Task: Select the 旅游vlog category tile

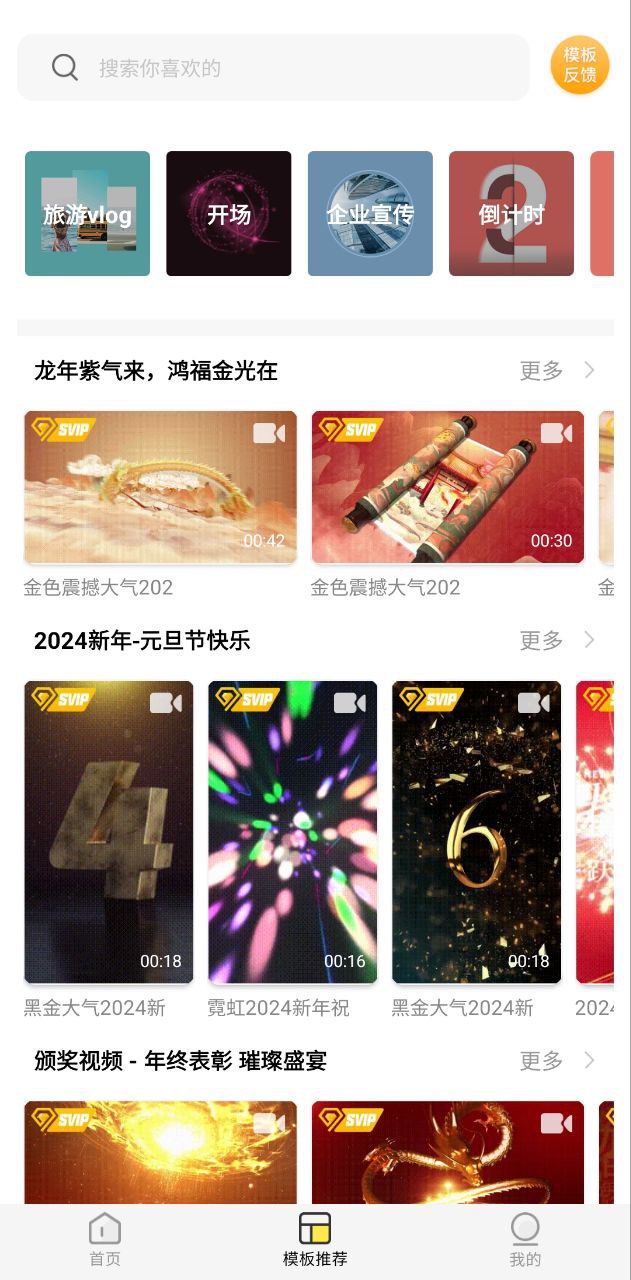Action: [87, 214]
